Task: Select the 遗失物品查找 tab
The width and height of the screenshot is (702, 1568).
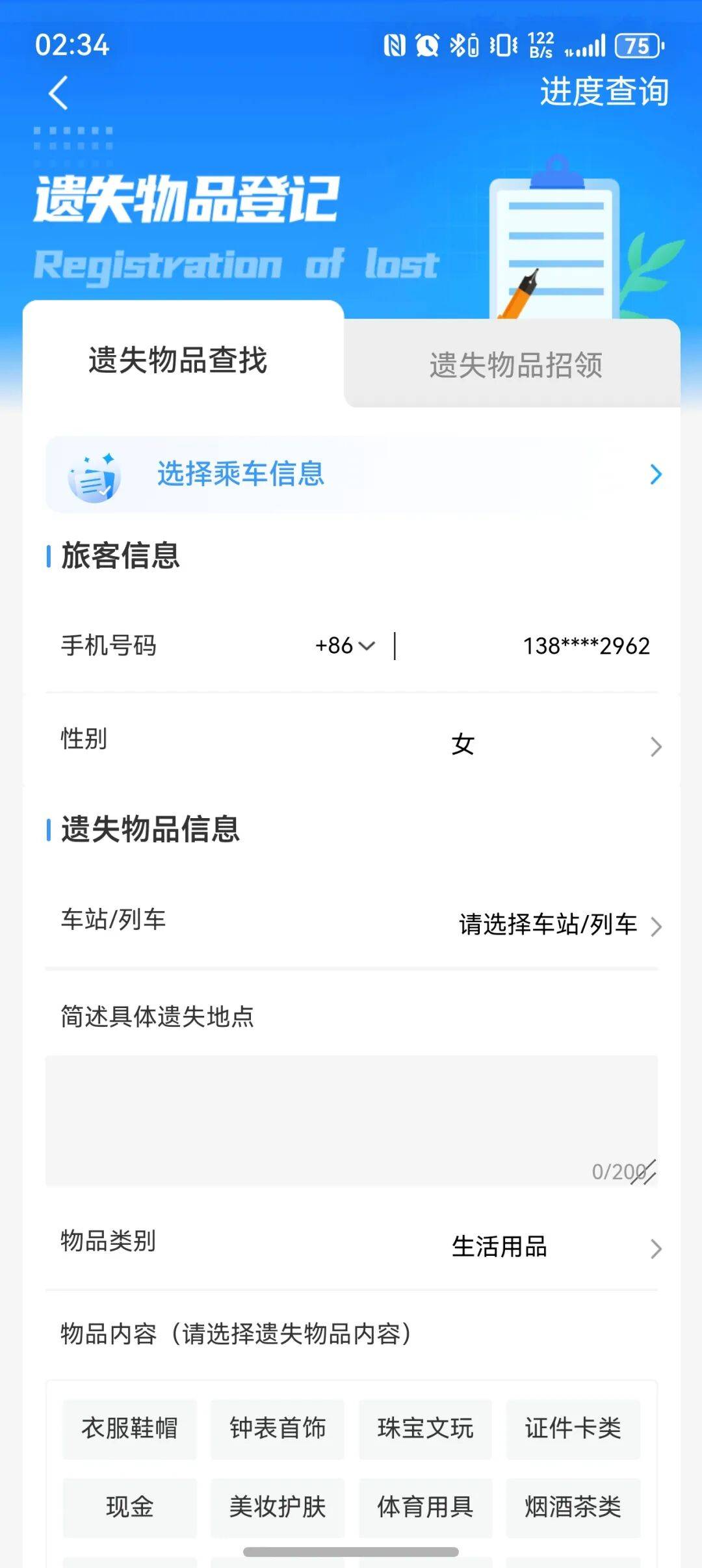Action: pos(178,360)
